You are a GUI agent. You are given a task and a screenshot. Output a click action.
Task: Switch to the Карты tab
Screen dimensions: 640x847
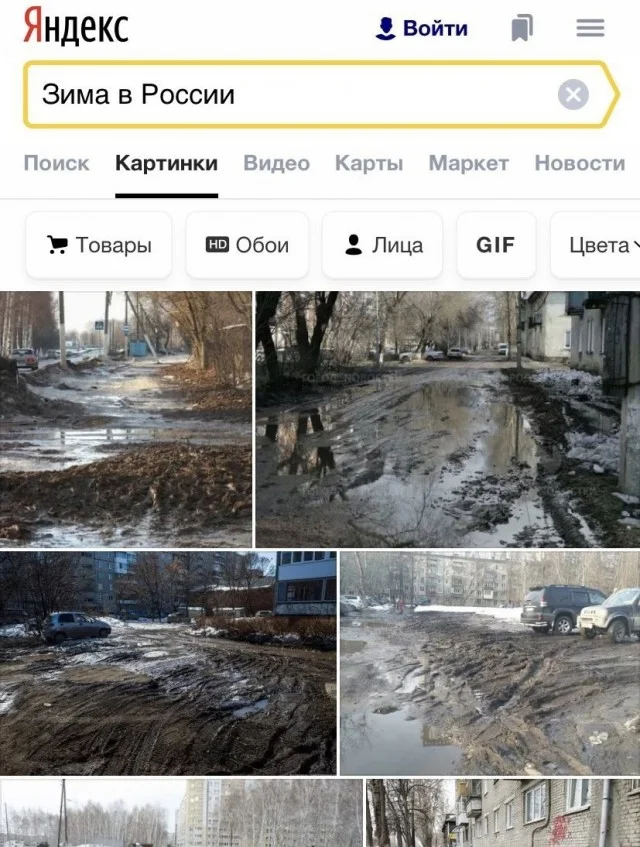(x=368, y=163)
